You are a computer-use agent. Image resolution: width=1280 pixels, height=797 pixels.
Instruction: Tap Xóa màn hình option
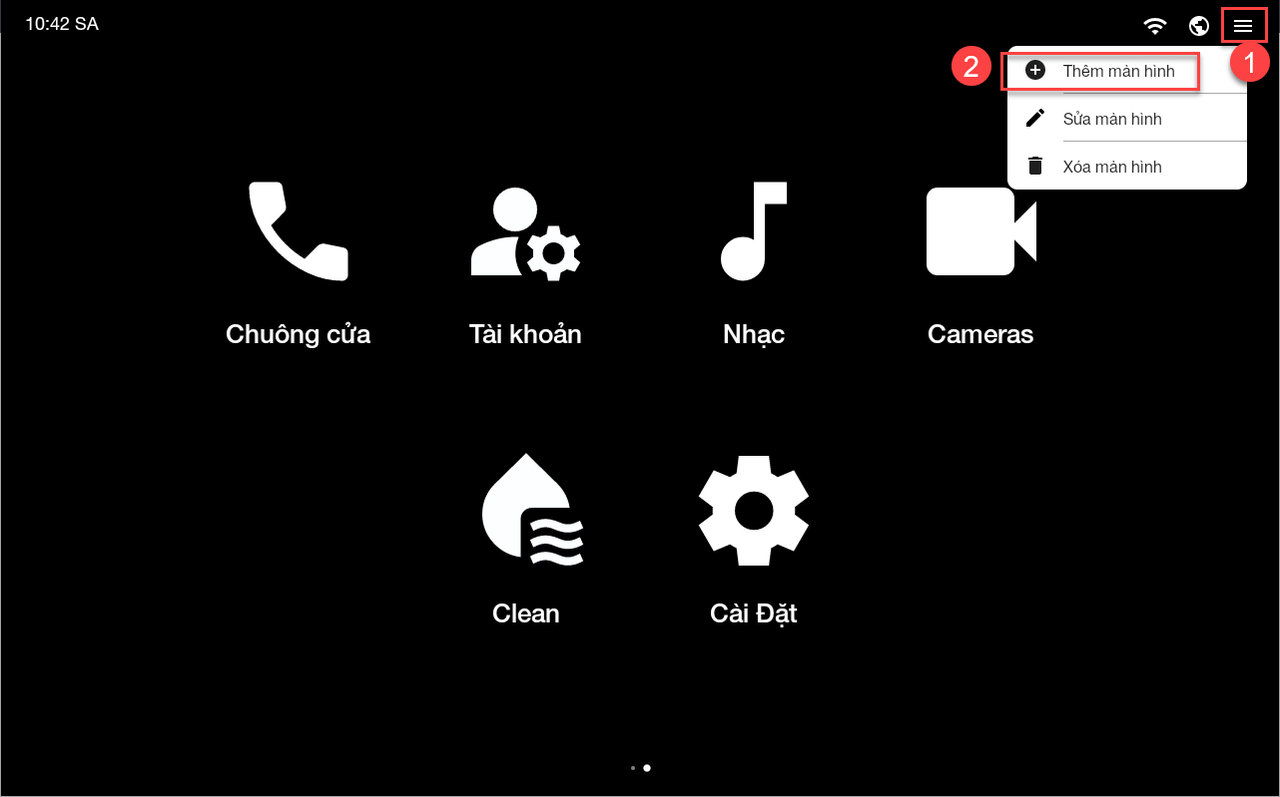point(1112,167)
